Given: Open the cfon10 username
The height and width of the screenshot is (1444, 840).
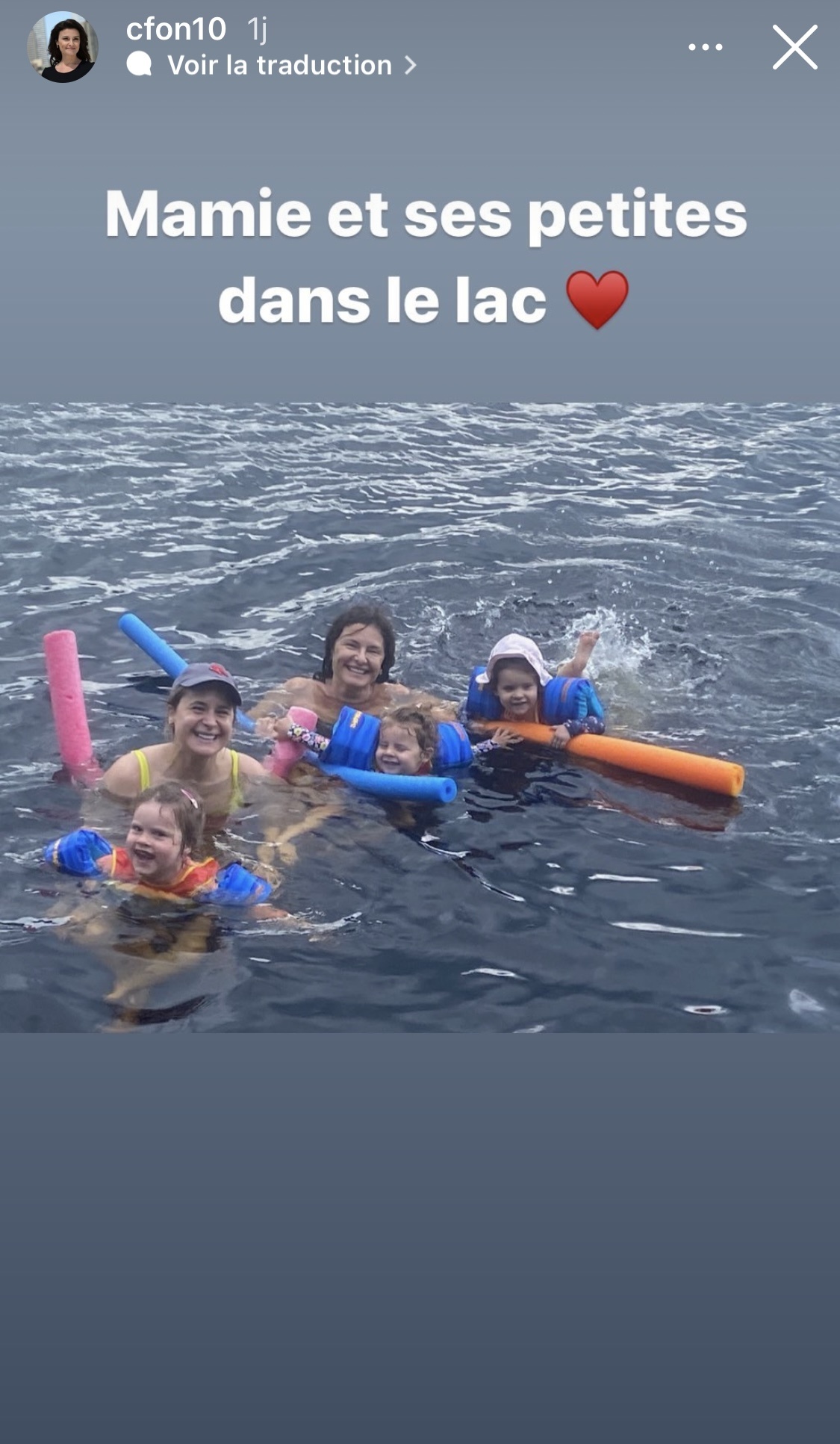Looking at the screenshot, I should pyautogui.click(x=175, y=29).
